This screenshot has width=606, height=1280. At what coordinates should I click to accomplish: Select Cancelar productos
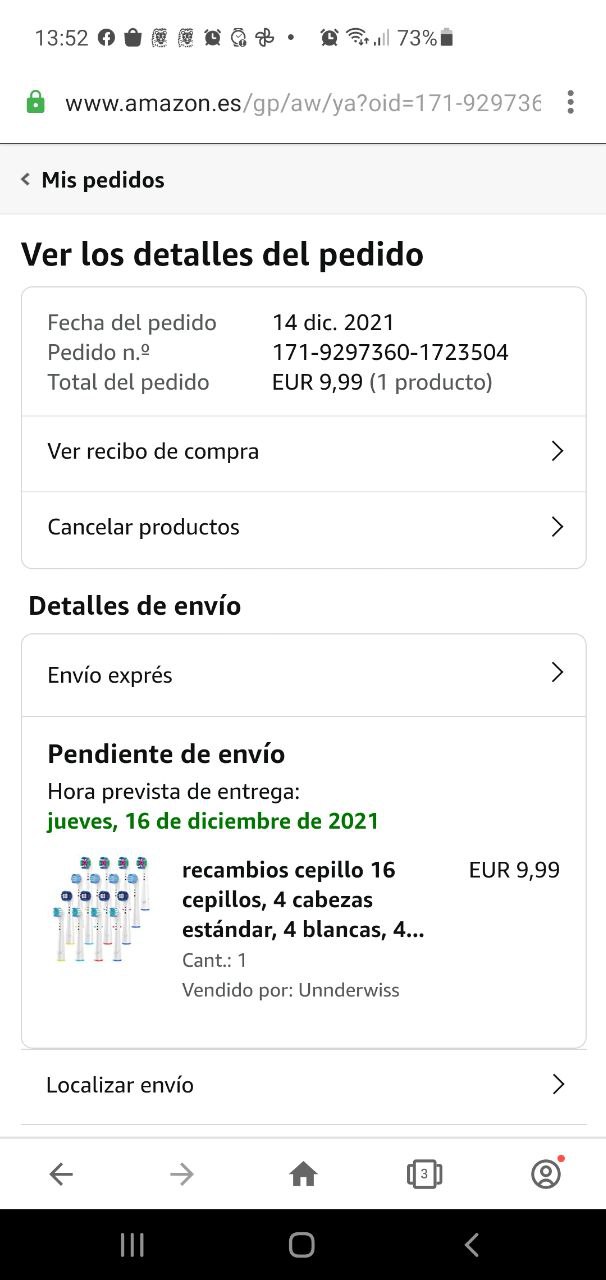tap(303, 528)
